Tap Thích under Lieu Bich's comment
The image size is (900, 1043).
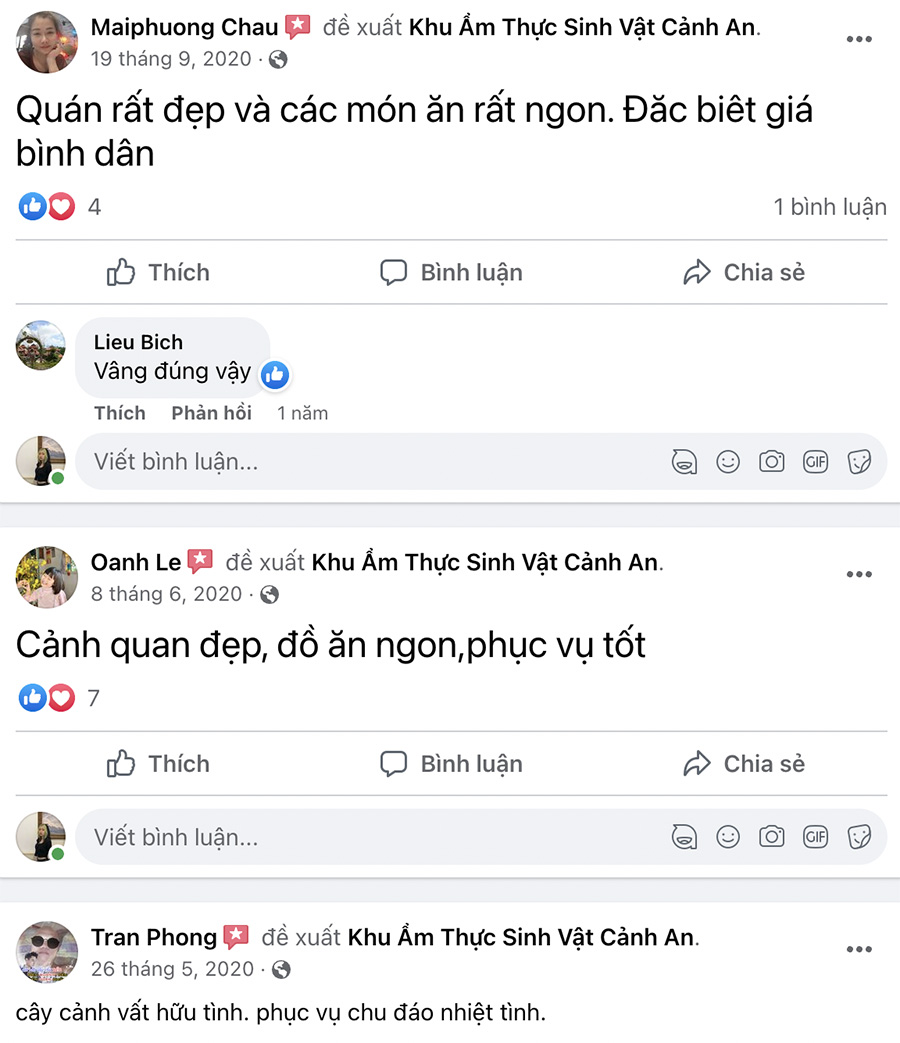pos(119,413)
